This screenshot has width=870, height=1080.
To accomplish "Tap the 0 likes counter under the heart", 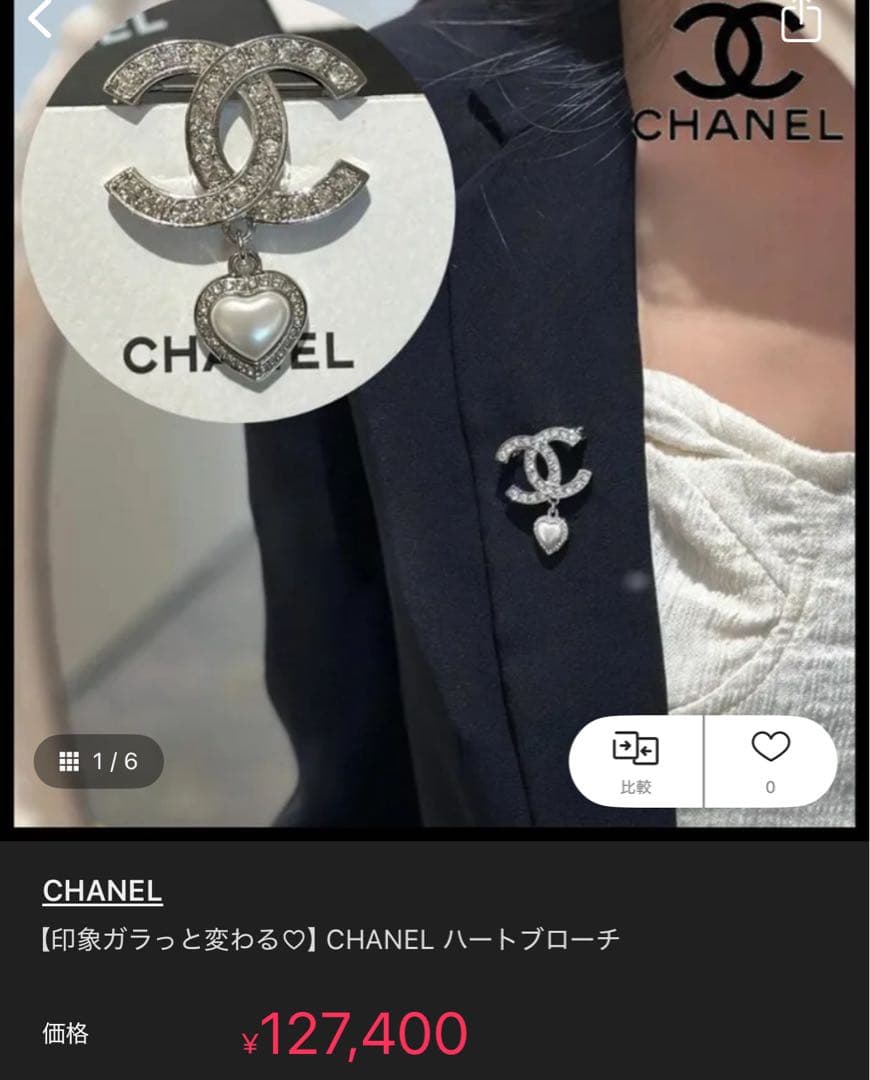I will pyautogui.click(x=770, y=785).
